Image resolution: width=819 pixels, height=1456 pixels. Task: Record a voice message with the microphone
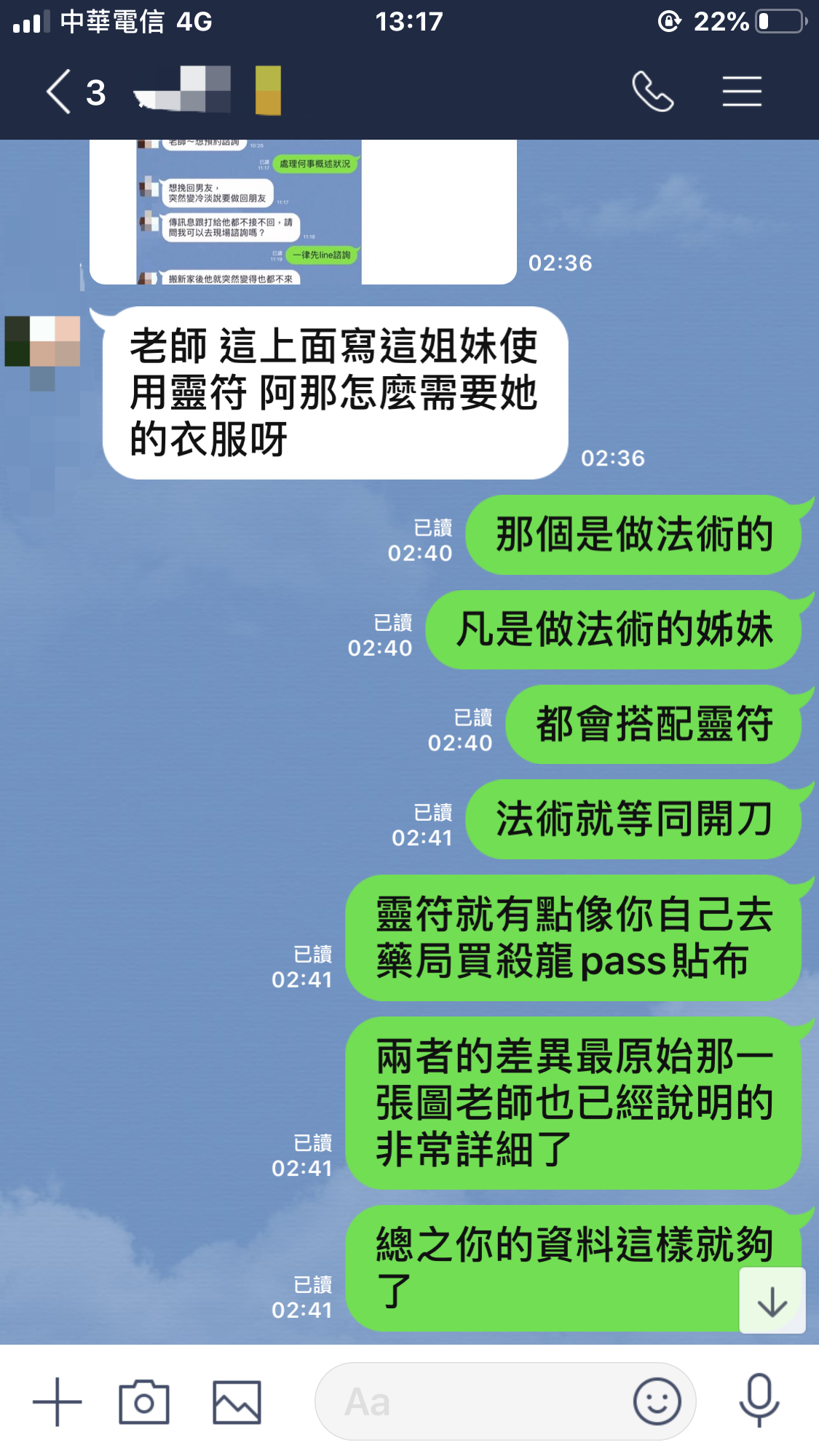[x=759, y=1400]
